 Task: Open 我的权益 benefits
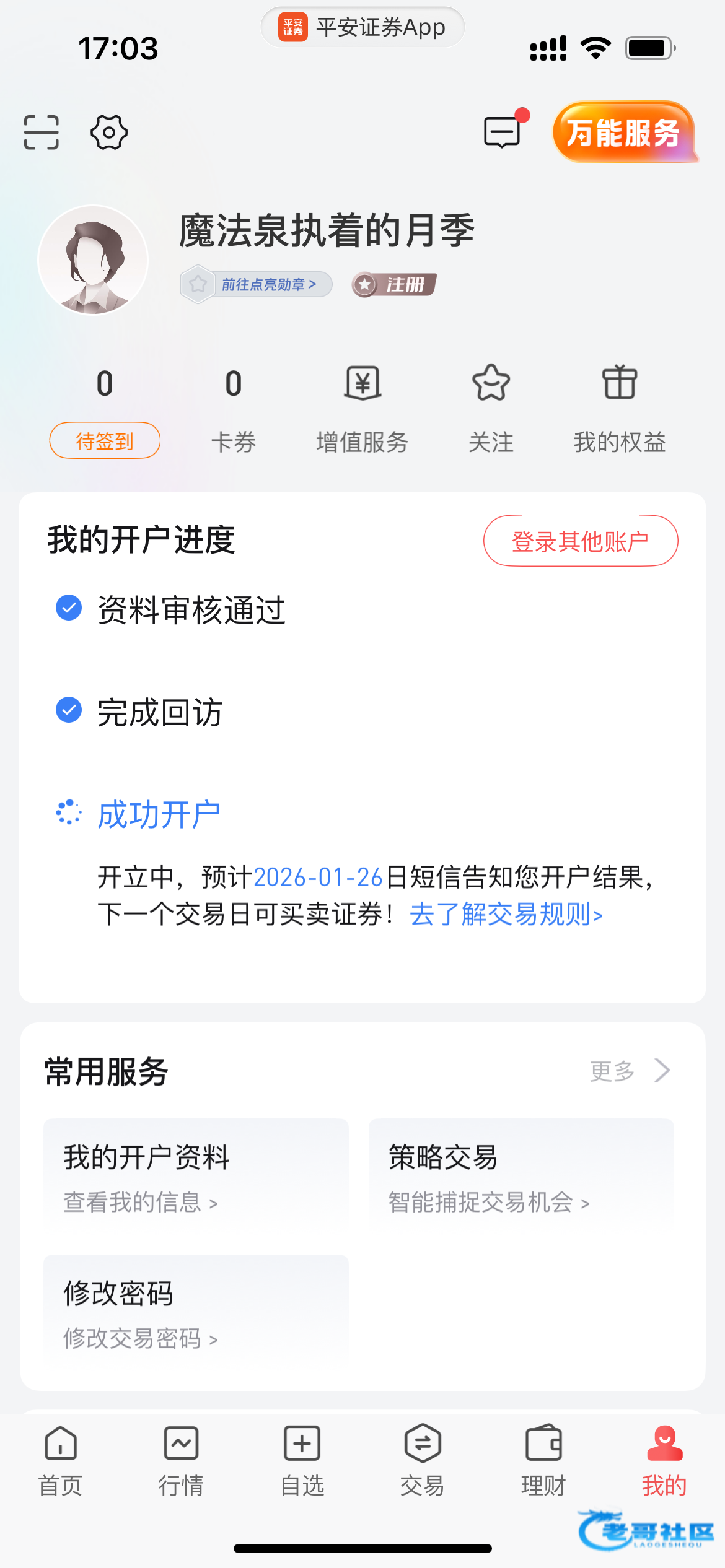click(620, 409)
